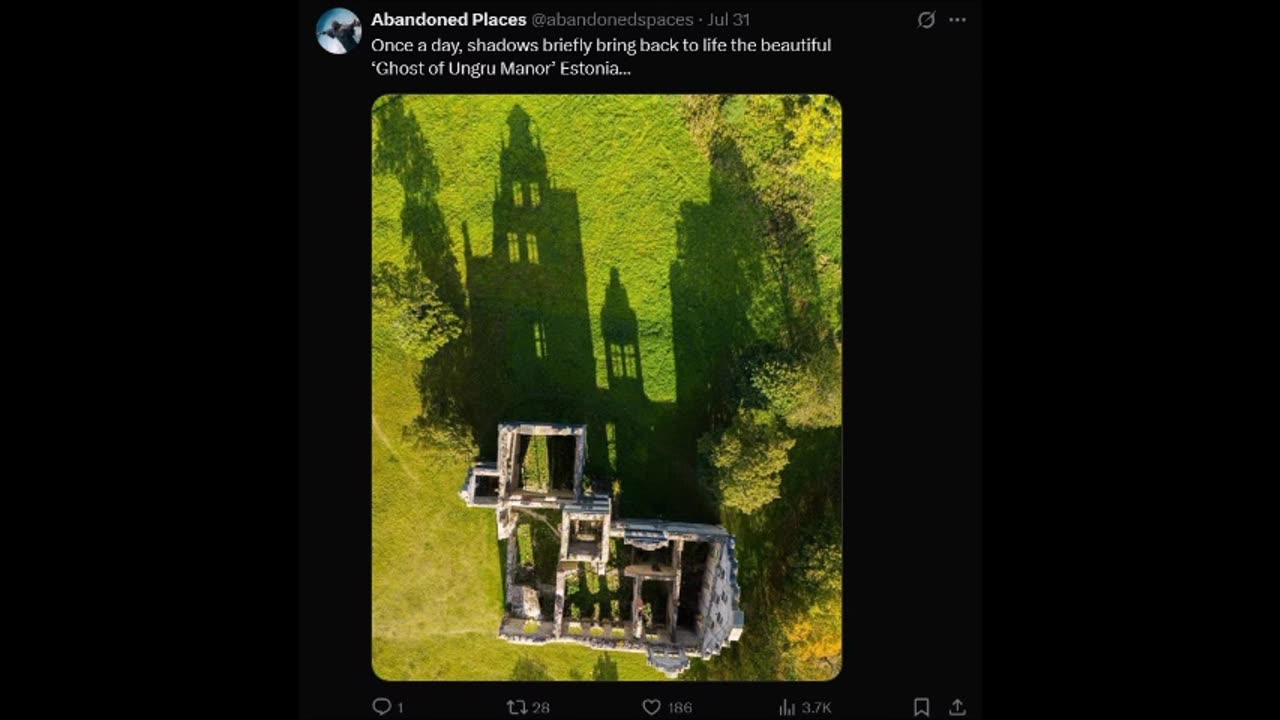Share the Ungru Manor post

[957, 707]
